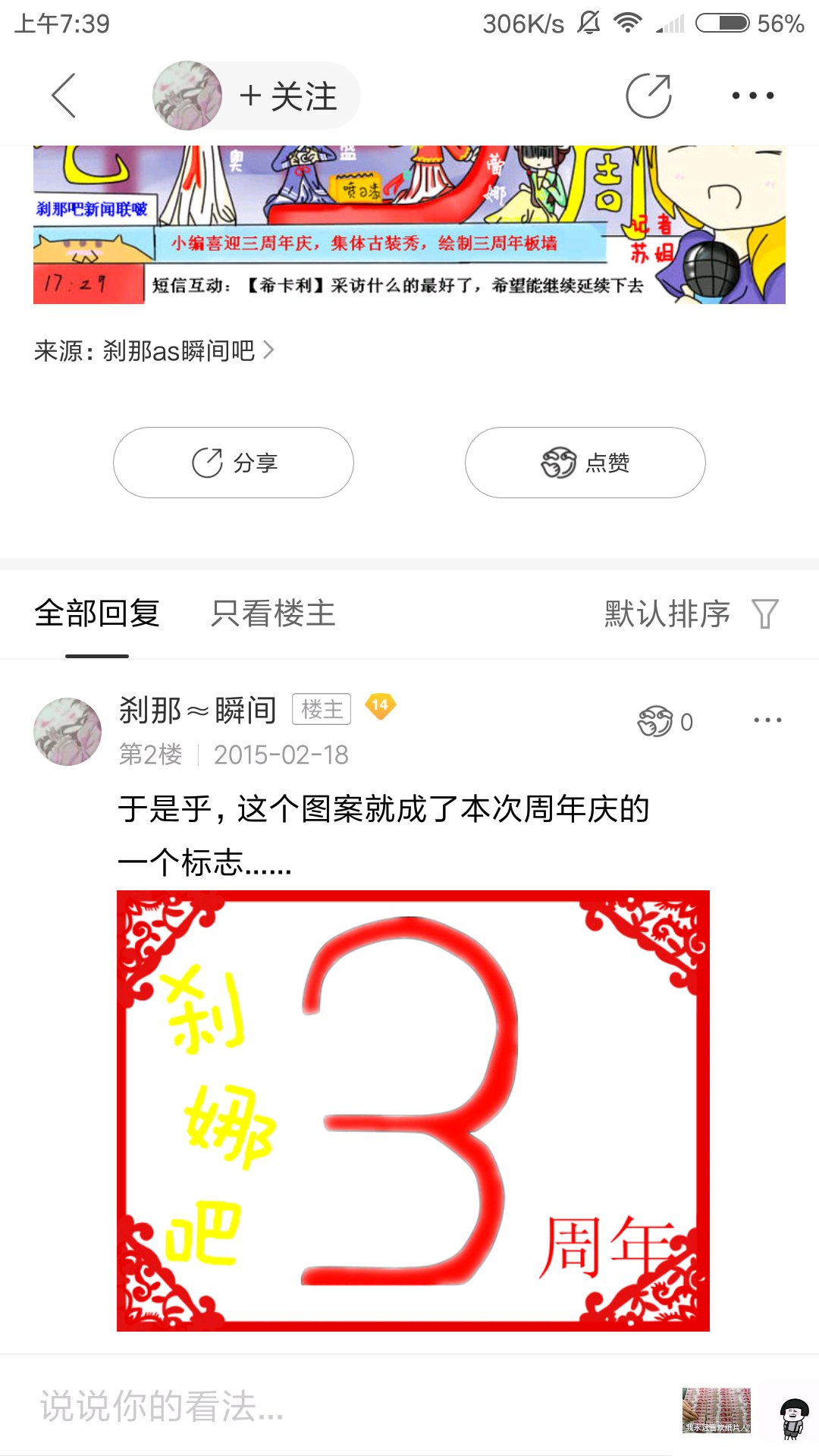
Task: Open the share icon in top bar
Action: [648, 96]
